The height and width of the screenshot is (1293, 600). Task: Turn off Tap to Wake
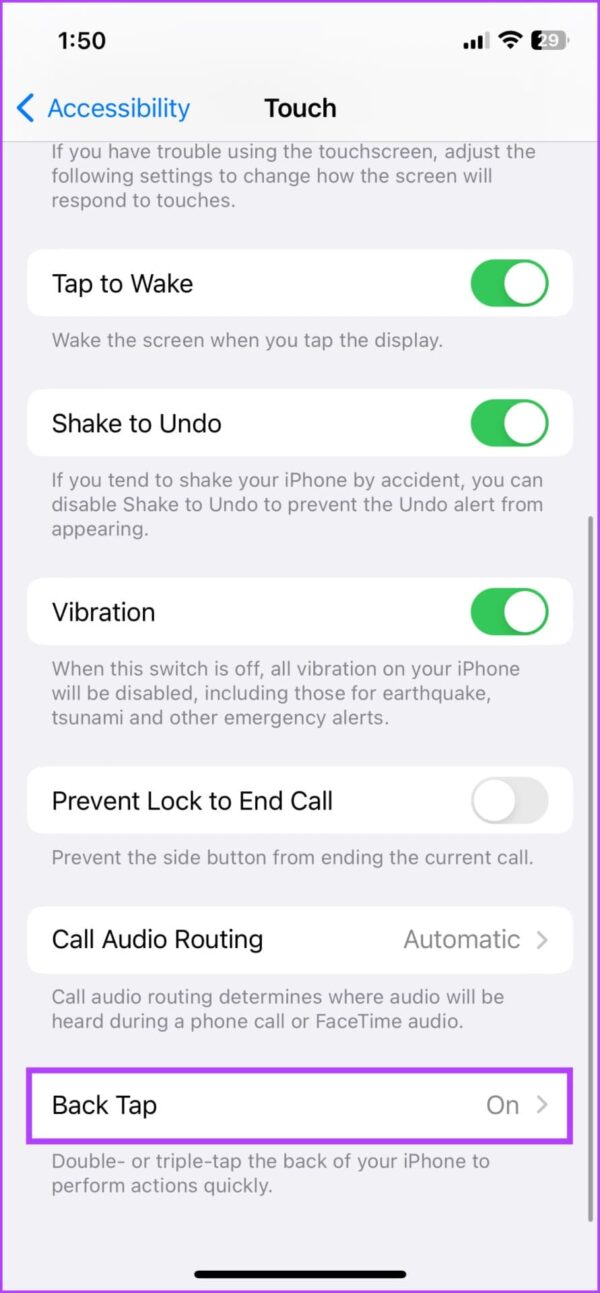pyautogui.click(x=509, y=284)
